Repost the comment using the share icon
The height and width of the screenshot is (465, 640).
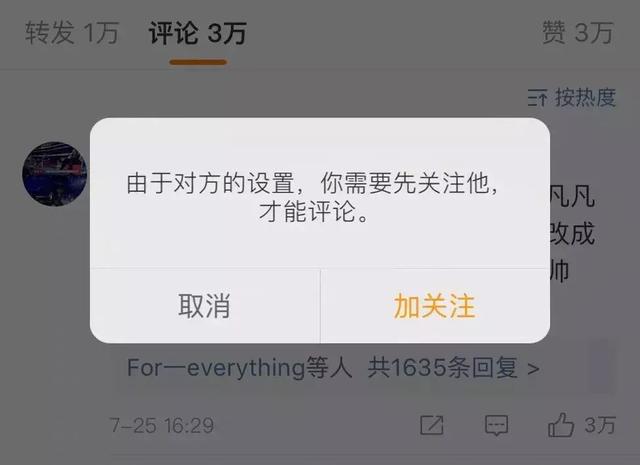tap(431, 425)
